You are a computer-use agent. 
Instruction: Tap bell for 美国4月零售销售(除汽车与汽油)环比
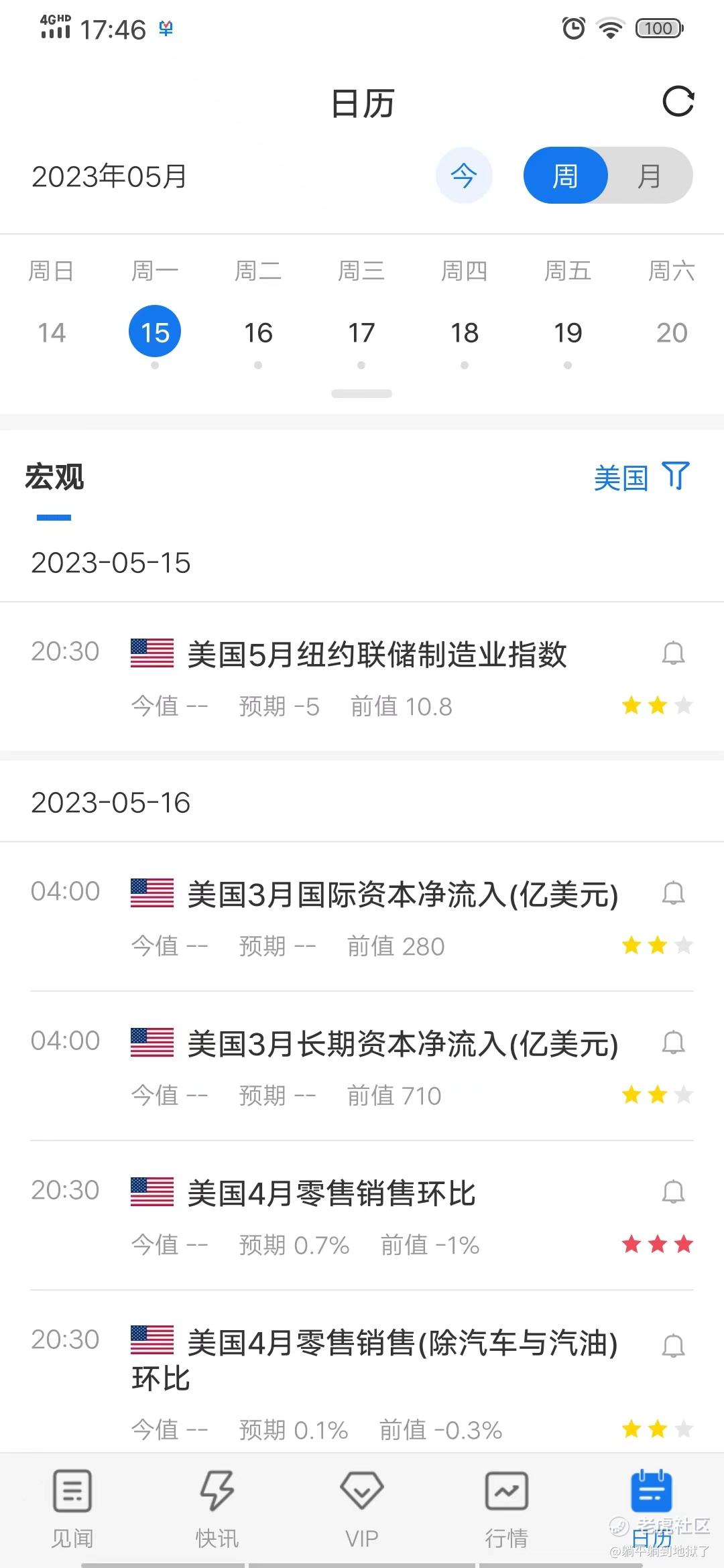[x=673, y=1346]
